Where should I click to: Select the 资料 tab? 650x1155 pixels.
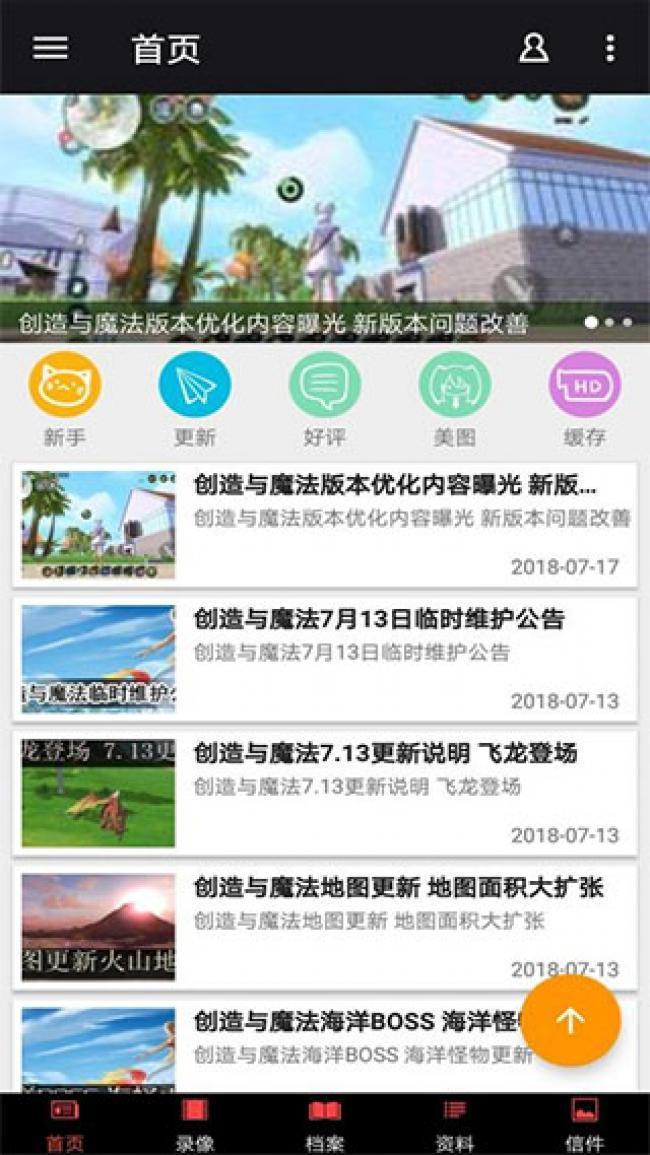tap(455, 1124)
